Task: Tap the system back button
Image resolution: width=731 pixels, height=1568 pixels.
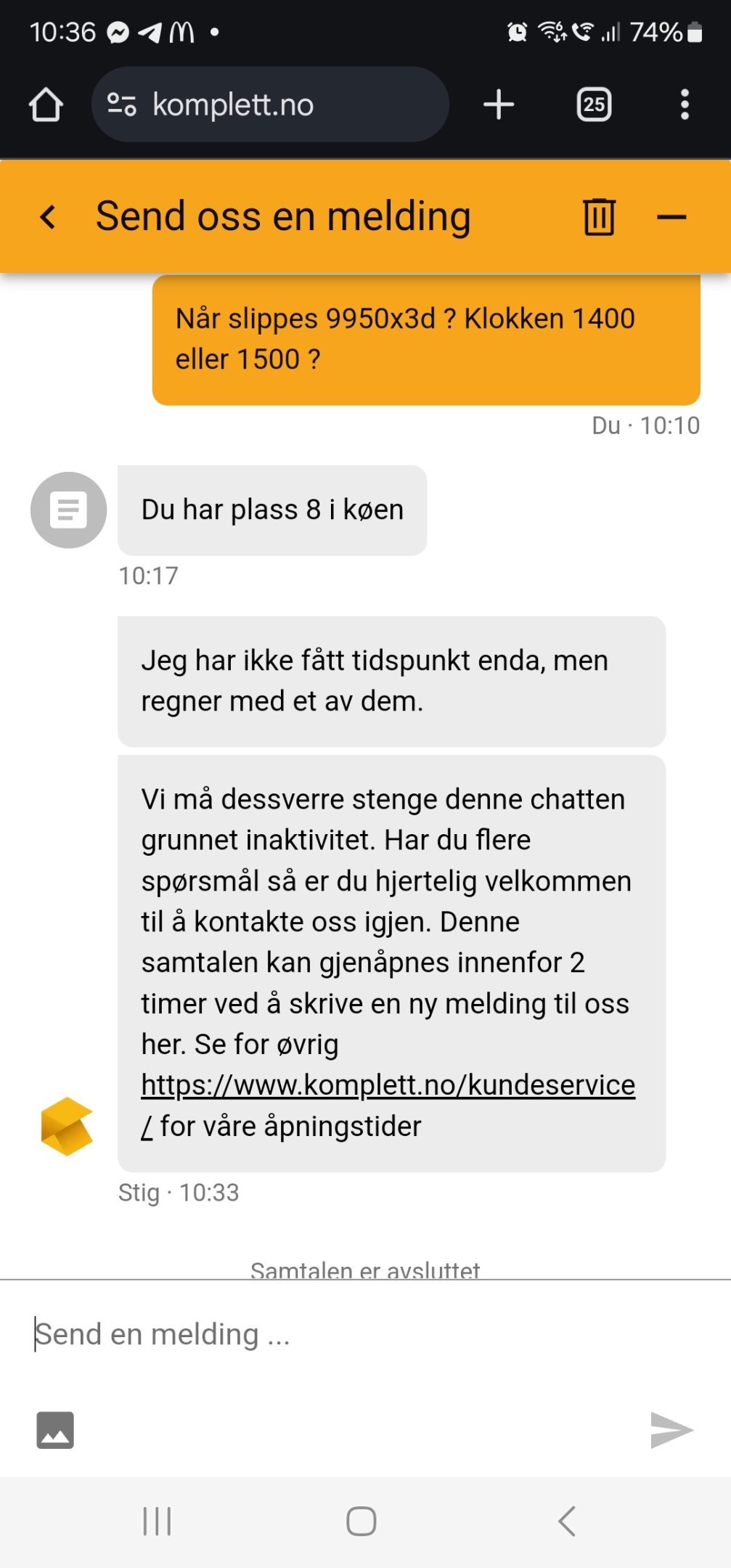Action: pyautogui.click(x=567, y=1521)
